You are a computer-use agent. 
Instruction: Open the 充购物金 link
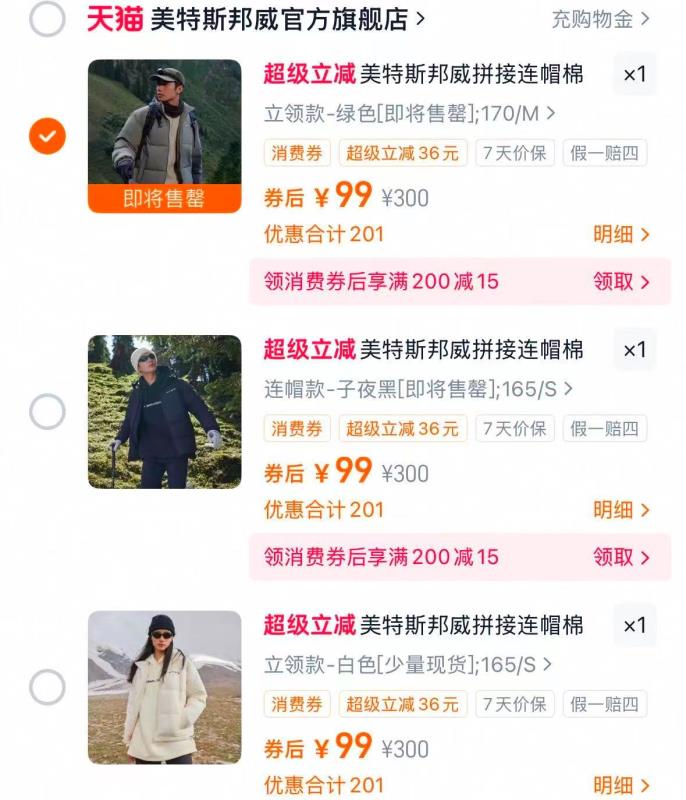point(600,18)
